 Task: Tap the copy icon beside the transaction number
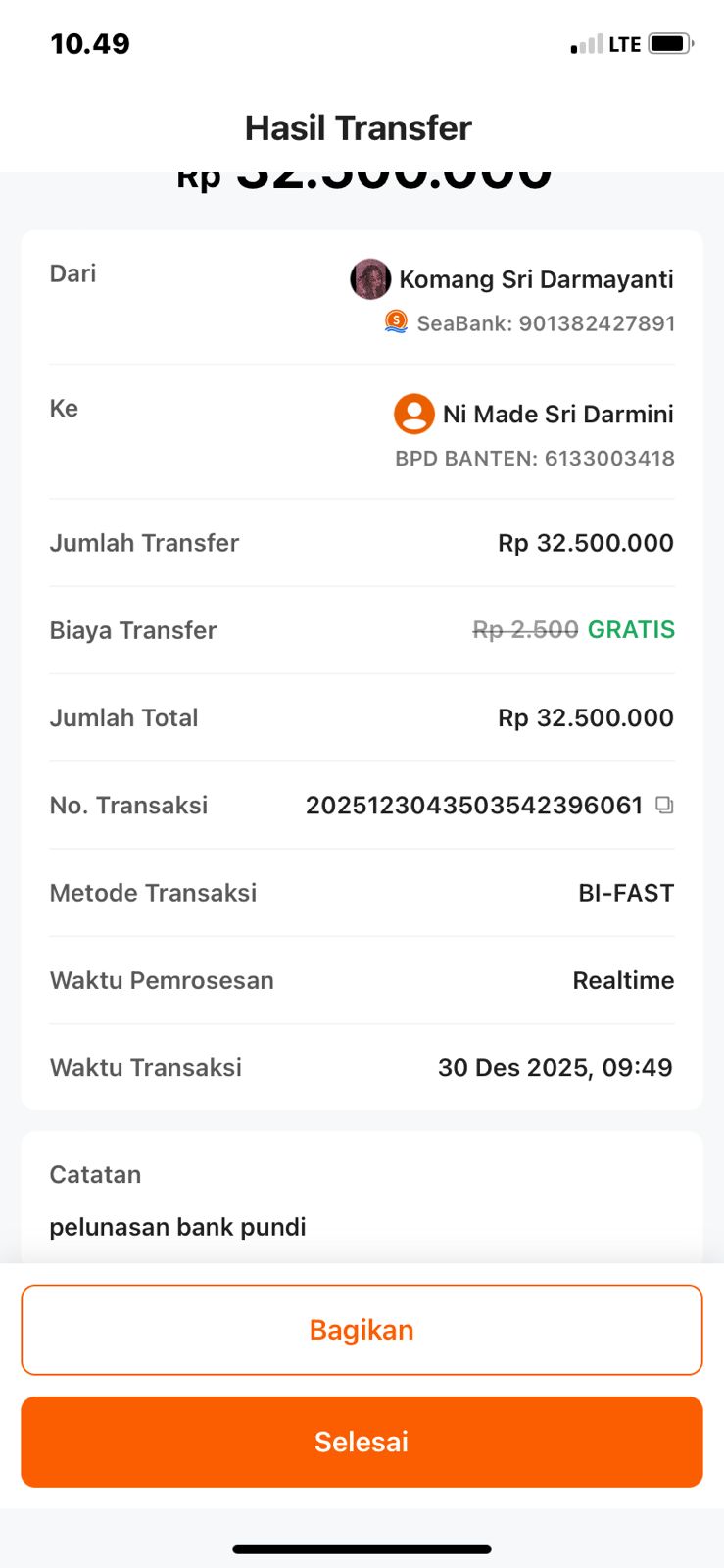tap(665, 805)
